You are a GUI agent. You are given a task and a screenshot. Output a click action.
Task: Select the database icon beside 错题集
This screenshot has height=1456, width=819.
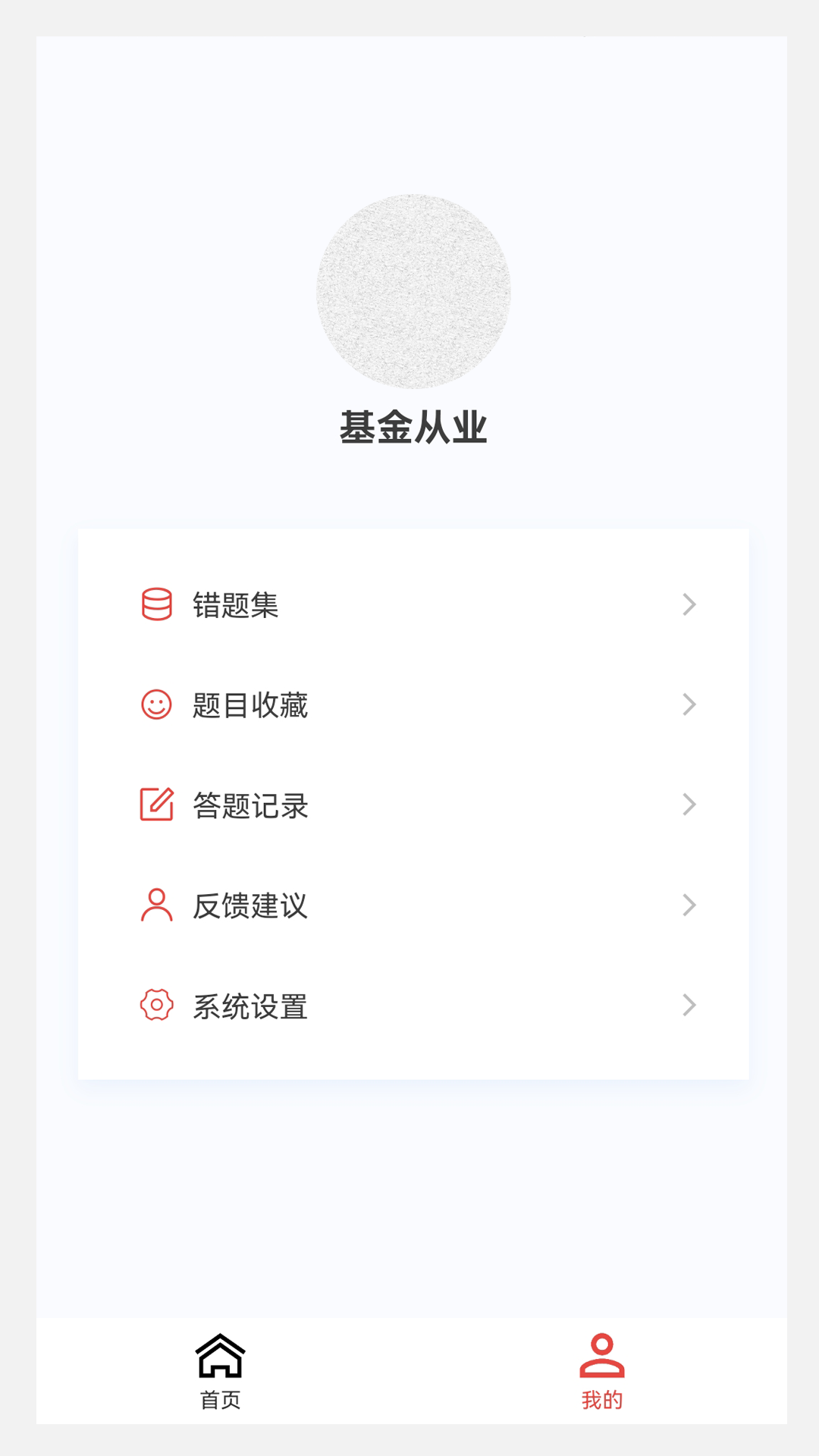point(157,604)
